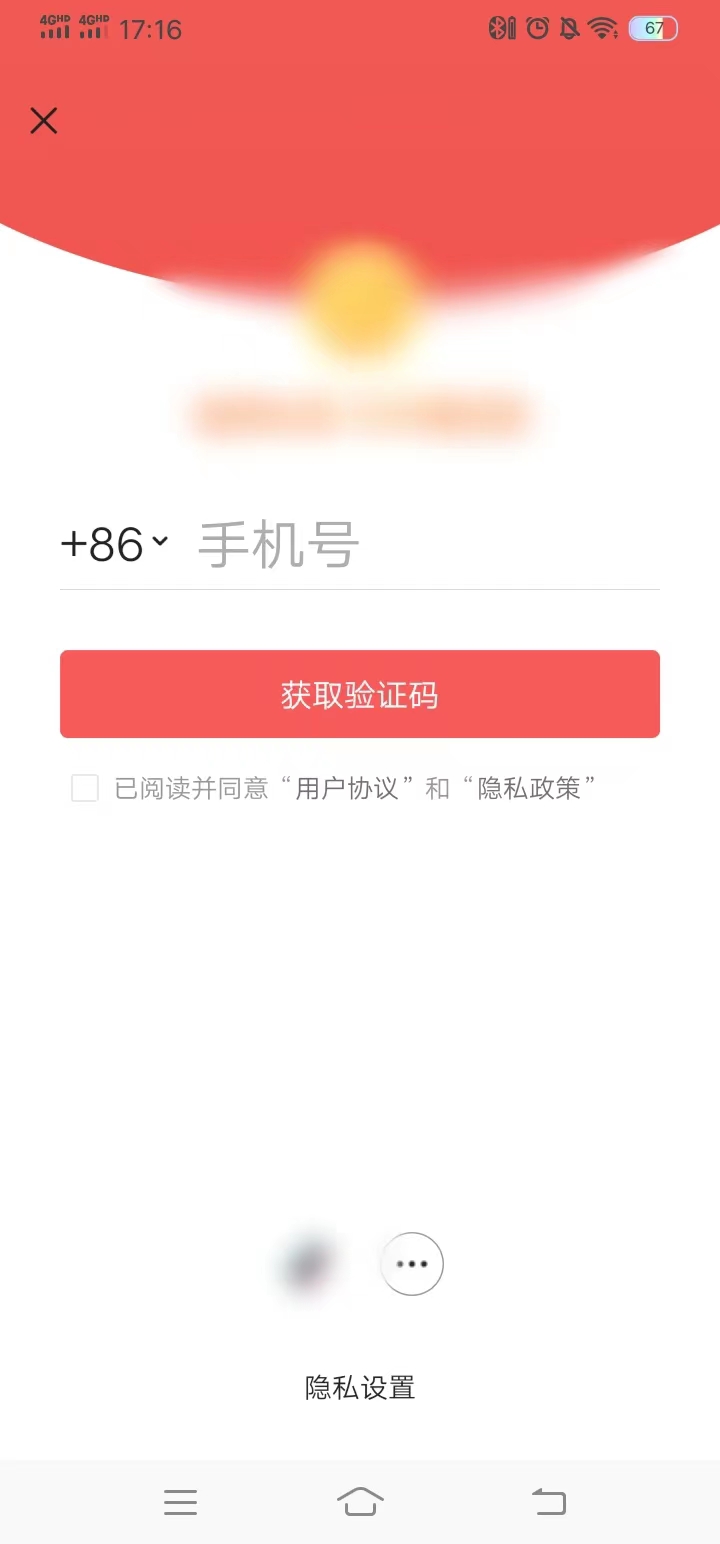The height and width of the screenshot is (1544, 720).
Task: Check the agreement checkbox before 已阅读并同意
Action: pos(84,789)
